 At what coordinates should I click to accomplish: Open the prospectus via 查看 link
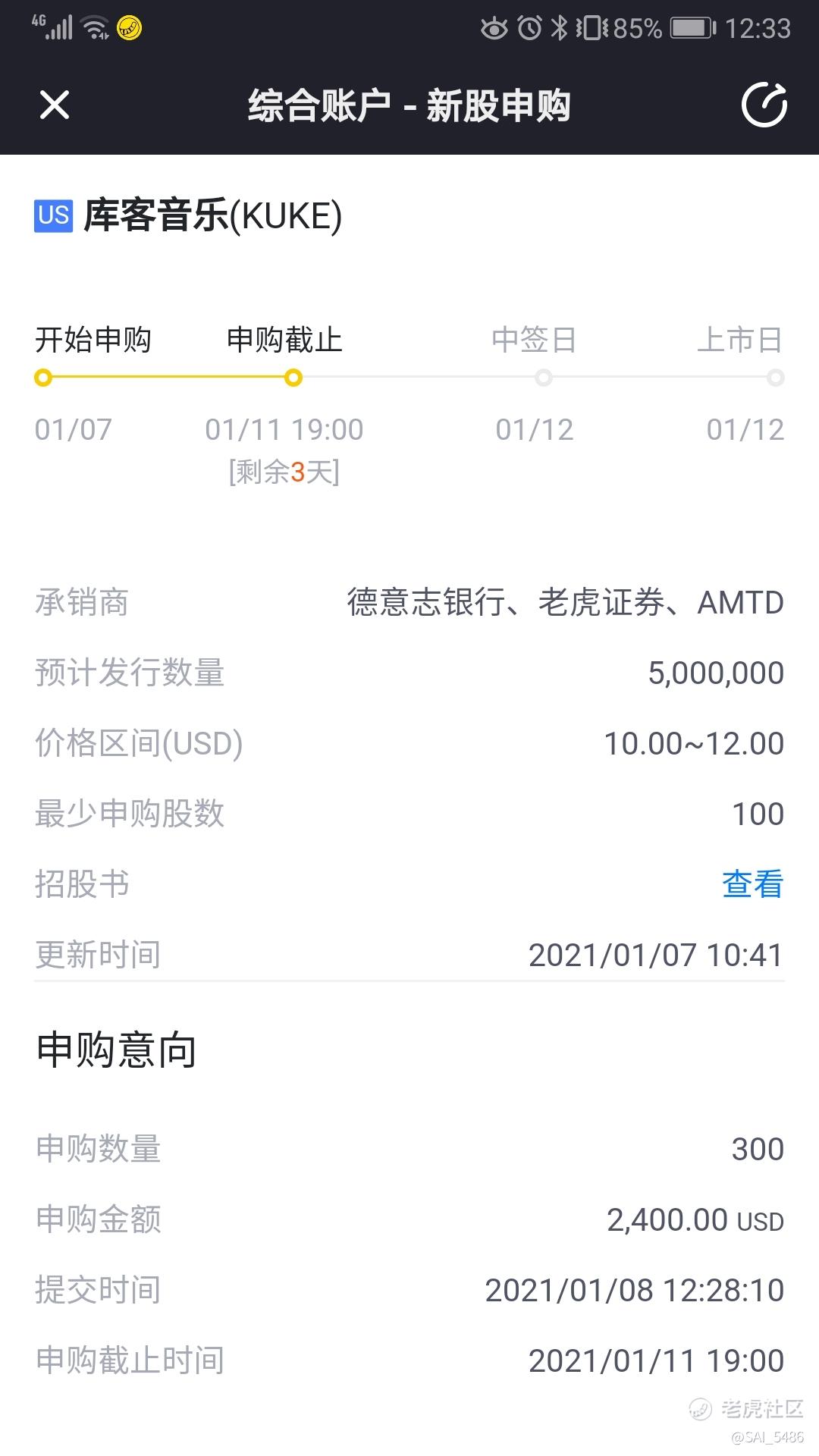coord(752,884)
